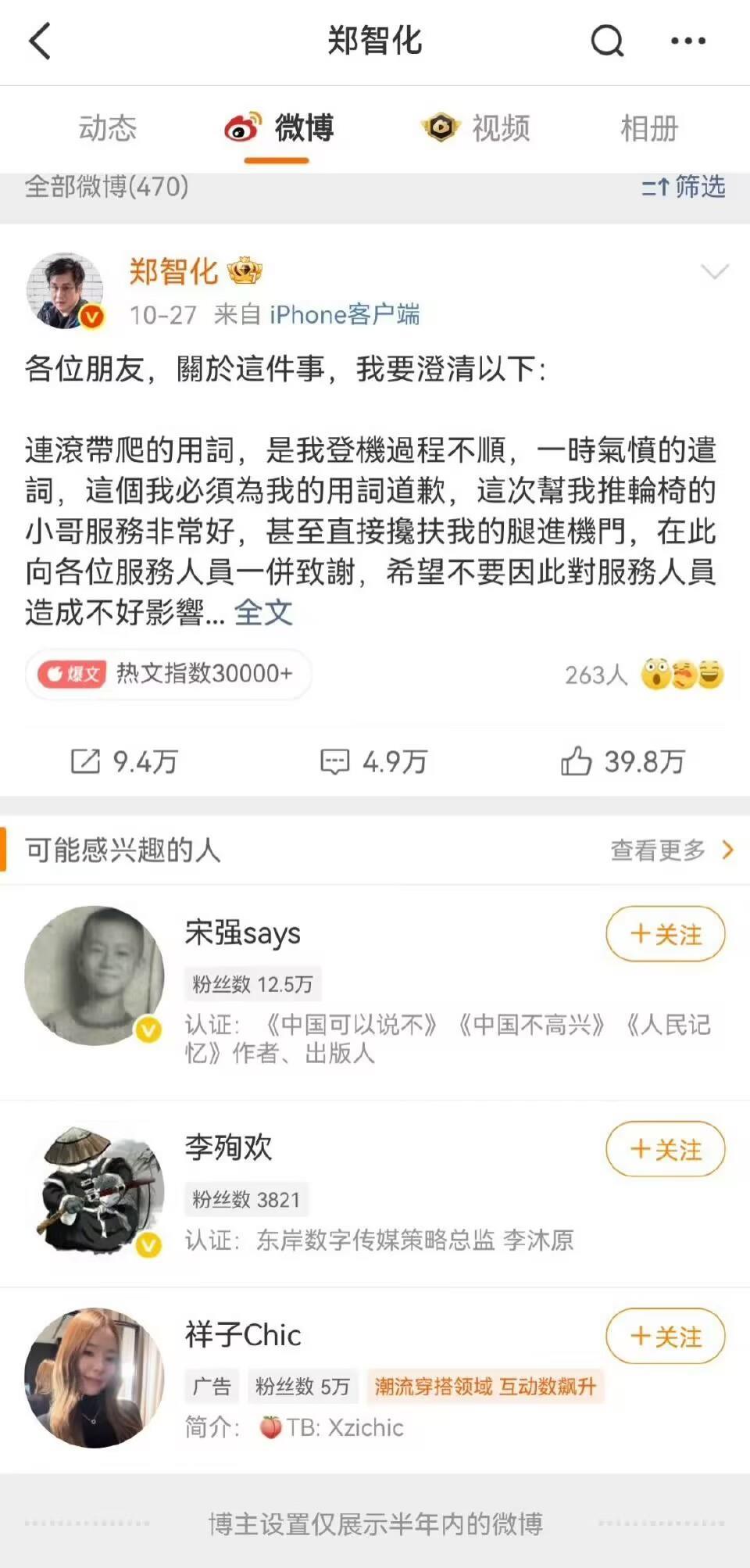Follow 祥子Chic
The width and height of the screenshot is (750, 1568).
(x=665, y=1337)
